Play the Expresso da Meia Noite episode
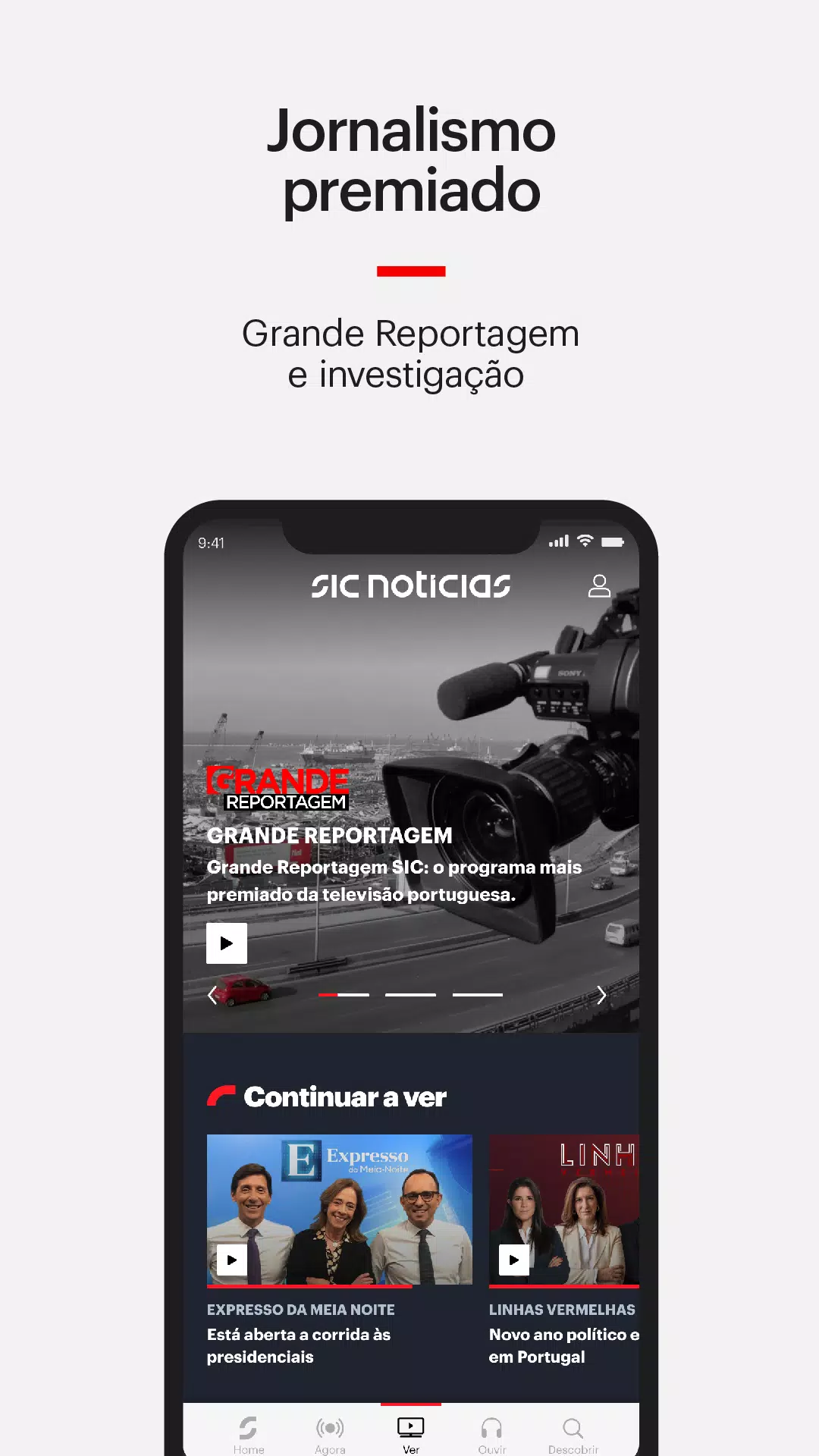This screenshot has height=1456, width=819. click(231, 1260)
